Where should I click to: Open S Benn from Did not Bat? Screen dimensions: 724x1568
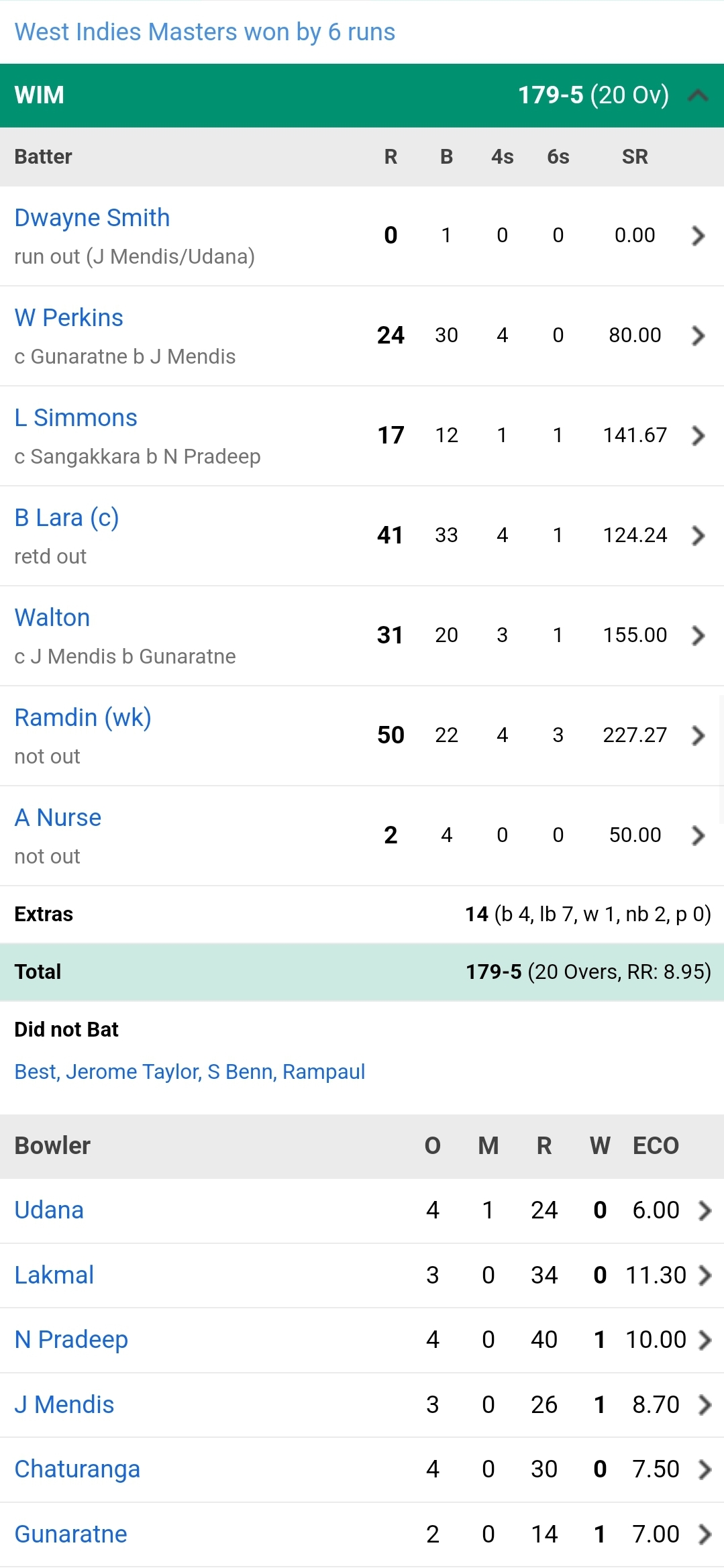click(242, 1072)
